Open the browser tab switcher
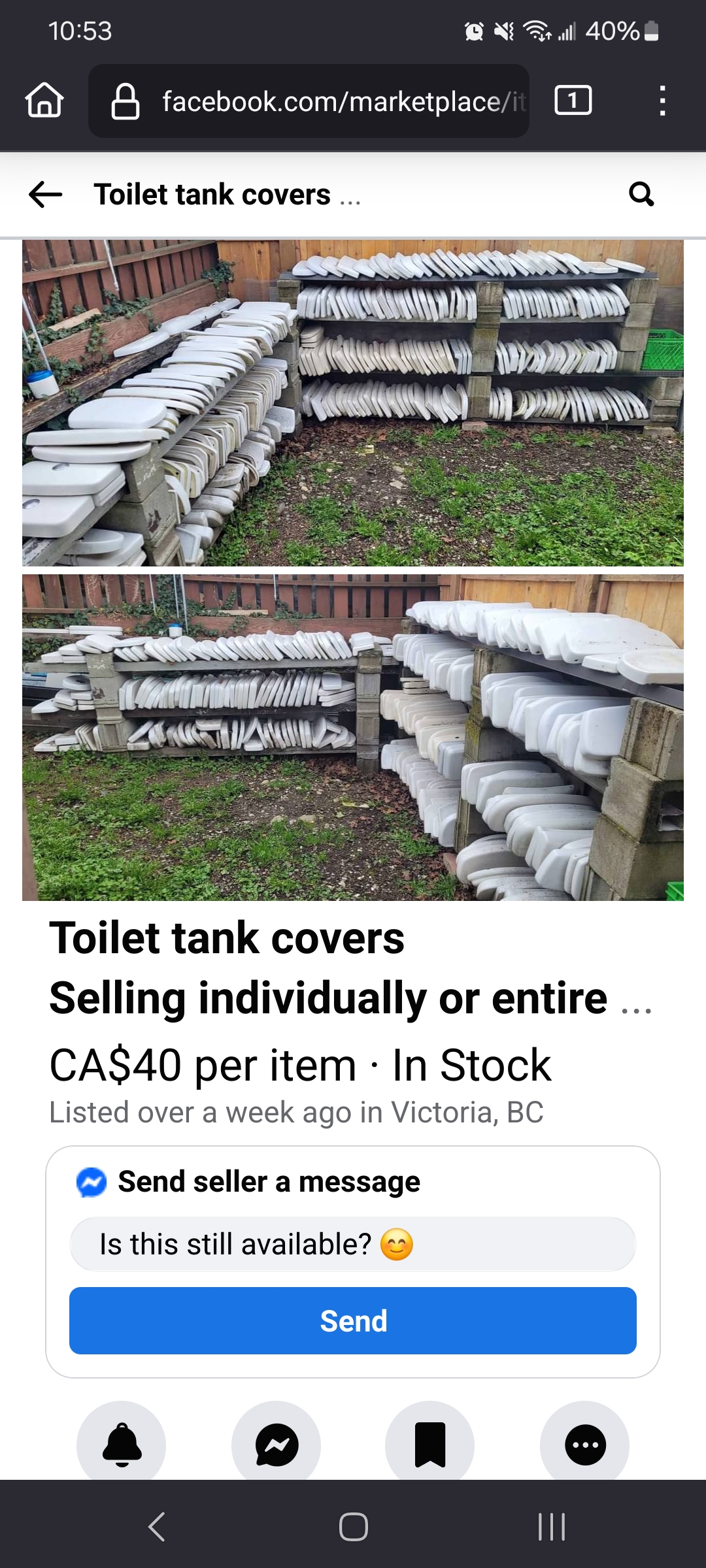Screen dimensions: 706x1568 pos(573,101)
